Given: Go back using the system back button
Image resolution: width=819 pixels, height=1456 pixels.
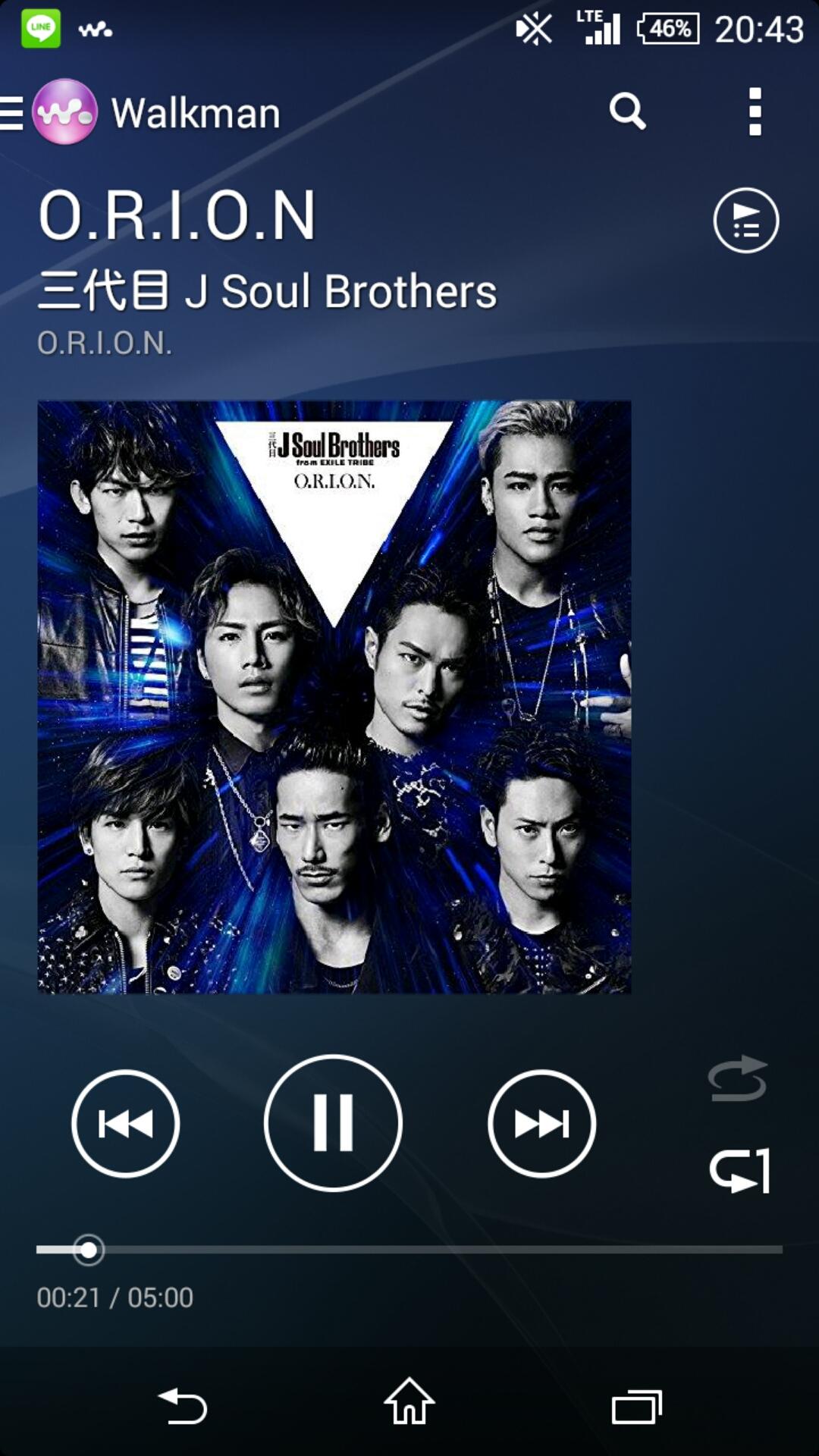Looking at the screenshot, I should point(183,1405).
